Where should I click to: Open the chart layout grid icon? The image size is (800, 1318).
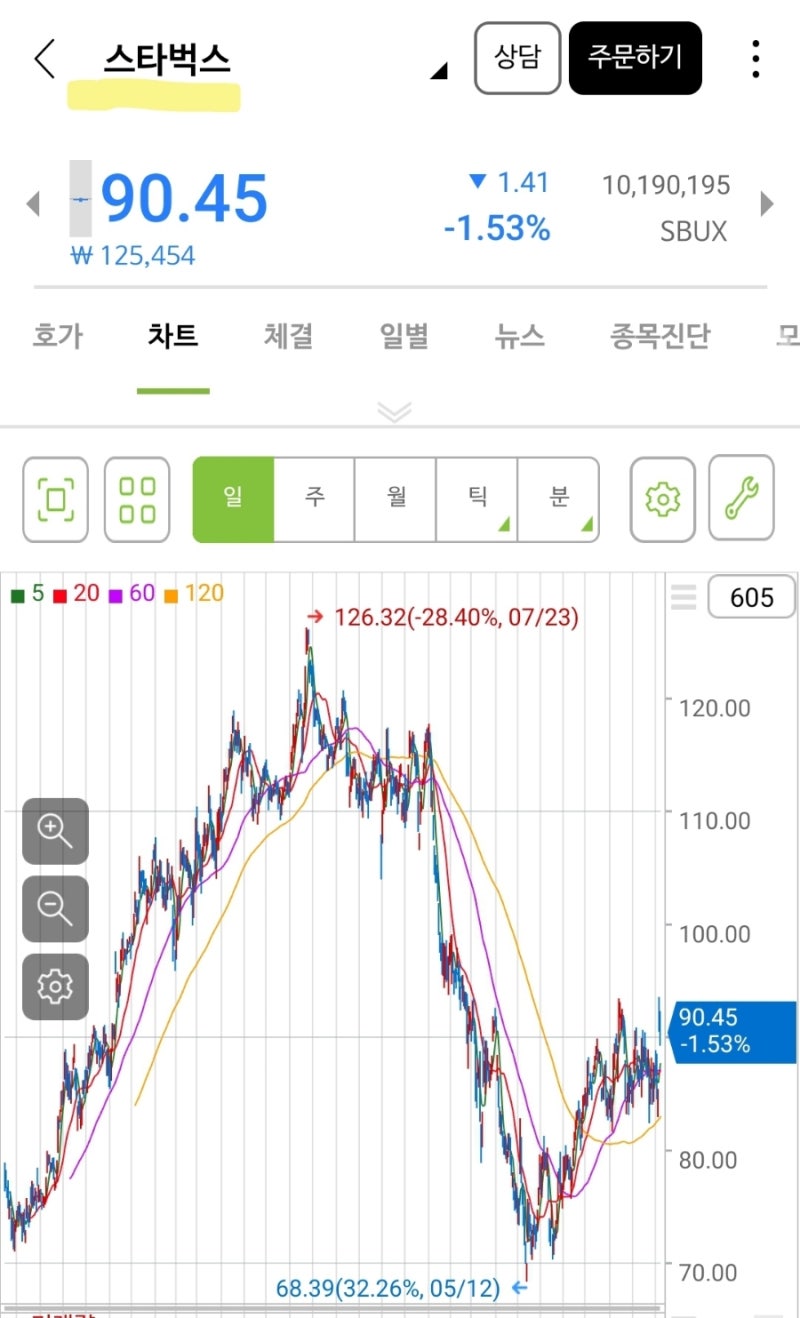click(137, 499)
